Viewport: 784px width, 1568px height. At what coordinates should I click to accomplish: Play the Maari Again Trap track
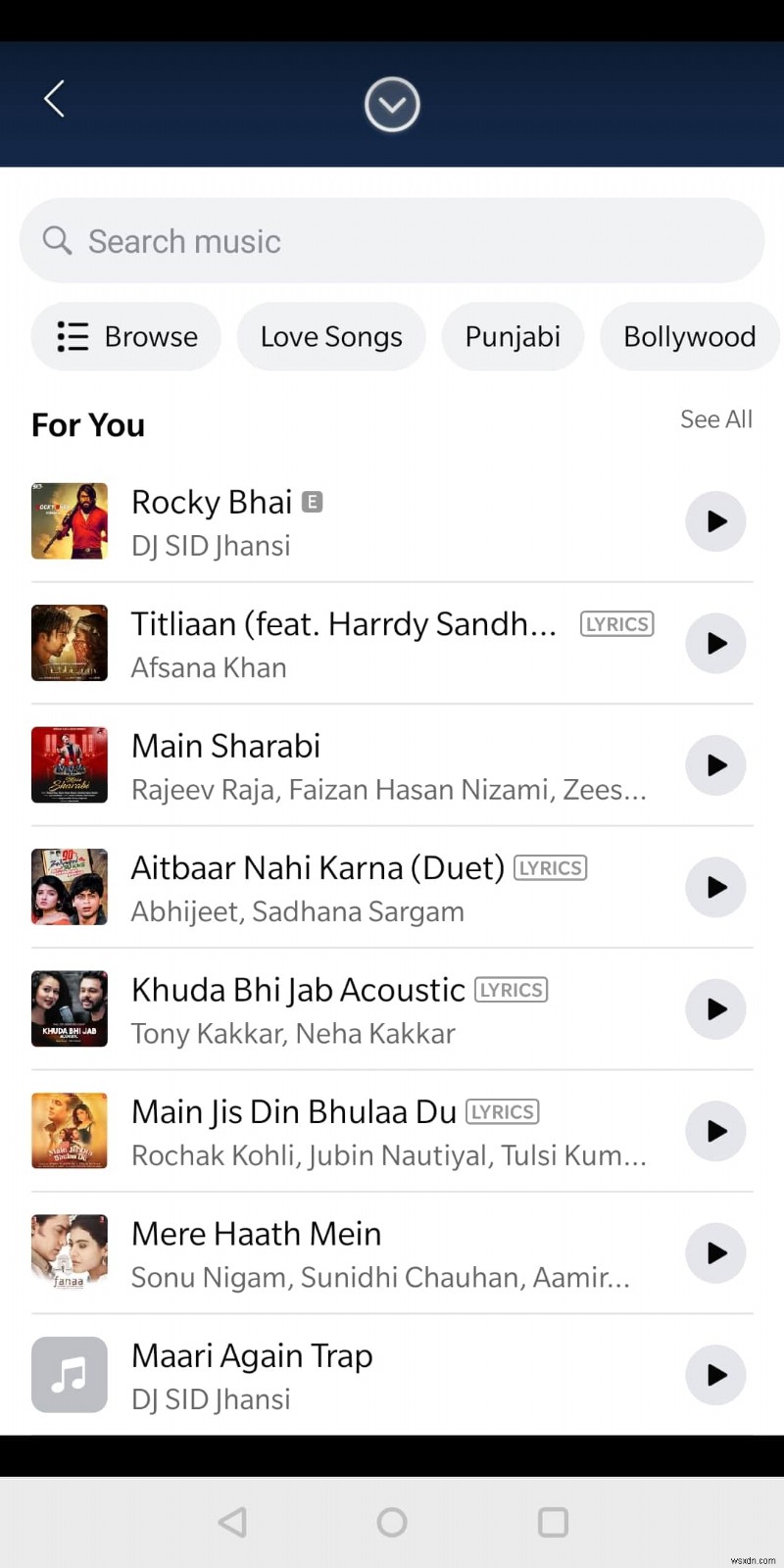pyautogui.click(x=715, y=1375)
